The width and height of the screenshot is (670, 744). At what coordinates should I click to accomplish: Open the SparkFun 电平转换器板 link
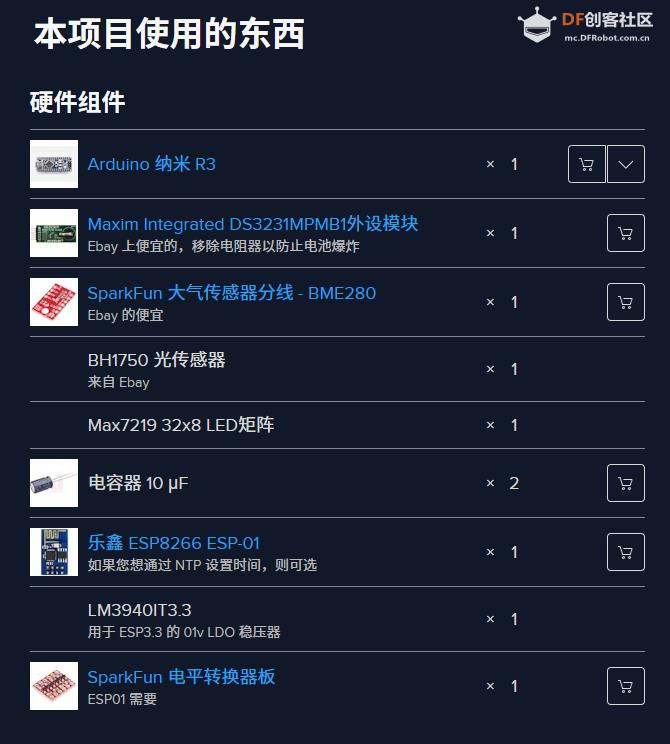click(x=181, y=677)
